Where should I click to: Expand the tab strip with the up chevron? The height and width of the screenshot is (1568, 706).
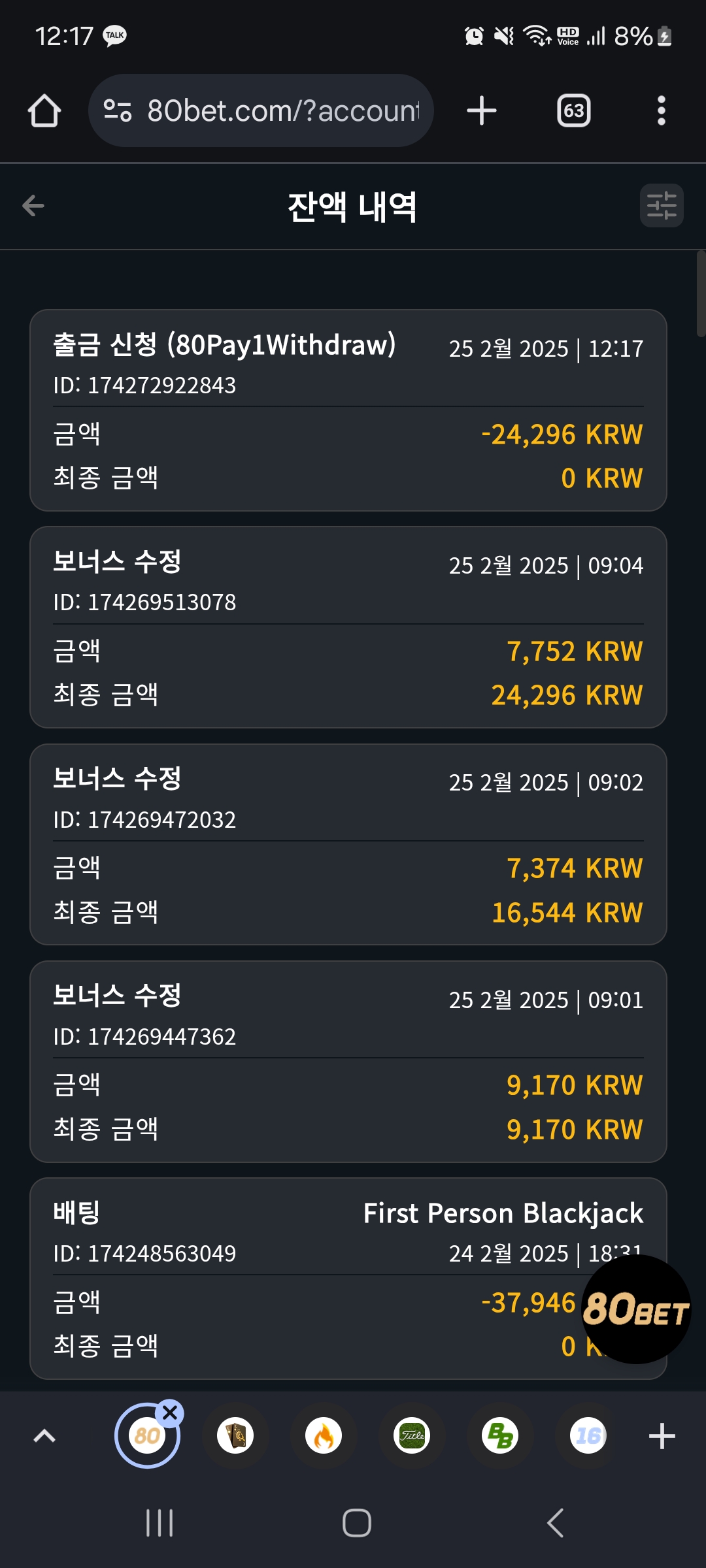tap(44, 1435)
